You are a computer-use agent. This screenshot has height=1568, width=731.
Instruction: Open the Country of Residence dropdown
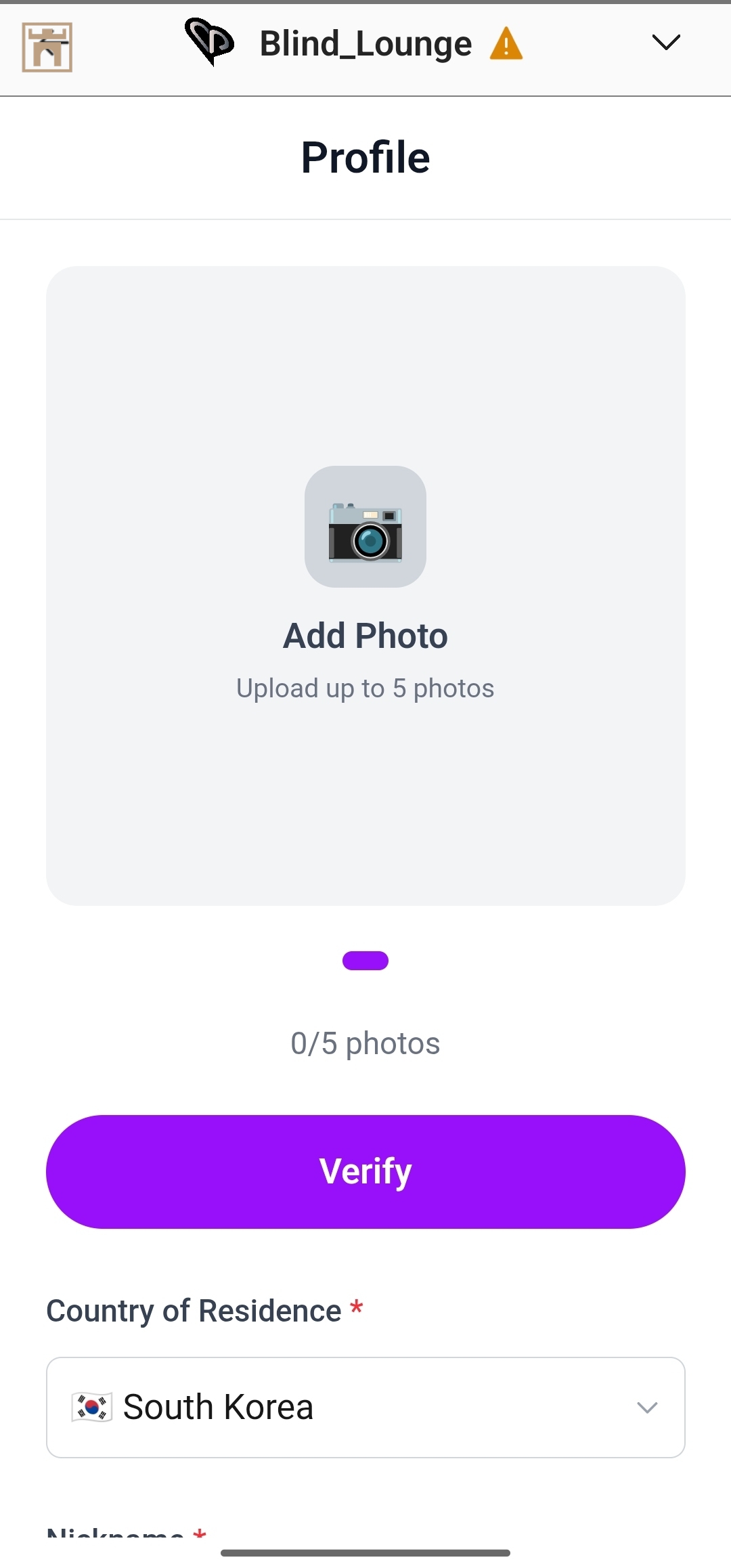click(365, 1407)
